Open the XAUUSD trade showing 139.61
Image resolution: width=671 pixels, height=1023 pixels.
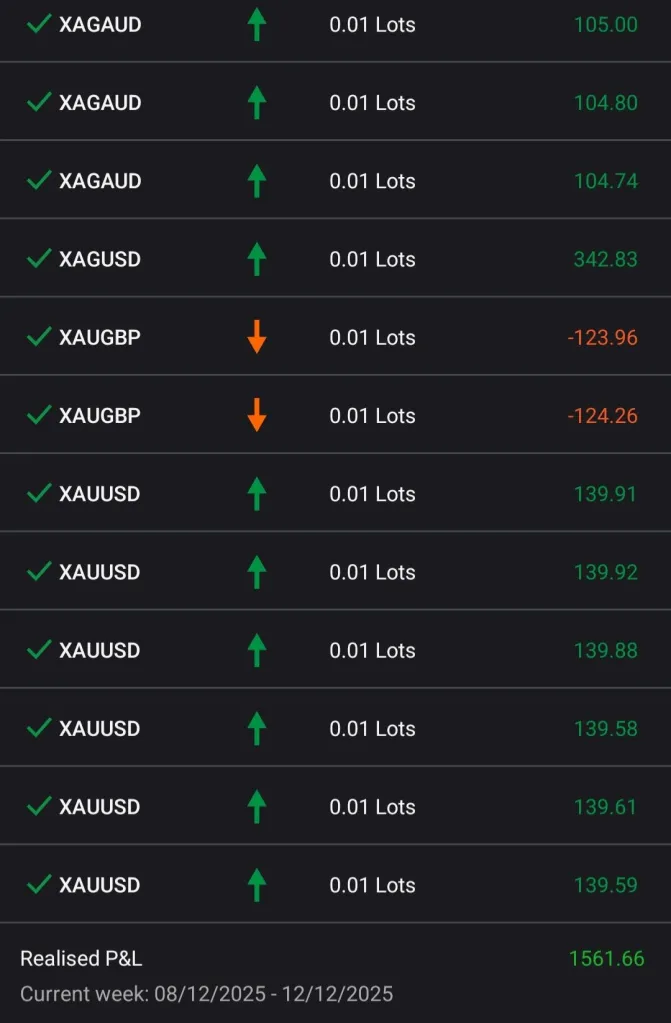click(335, 806)
